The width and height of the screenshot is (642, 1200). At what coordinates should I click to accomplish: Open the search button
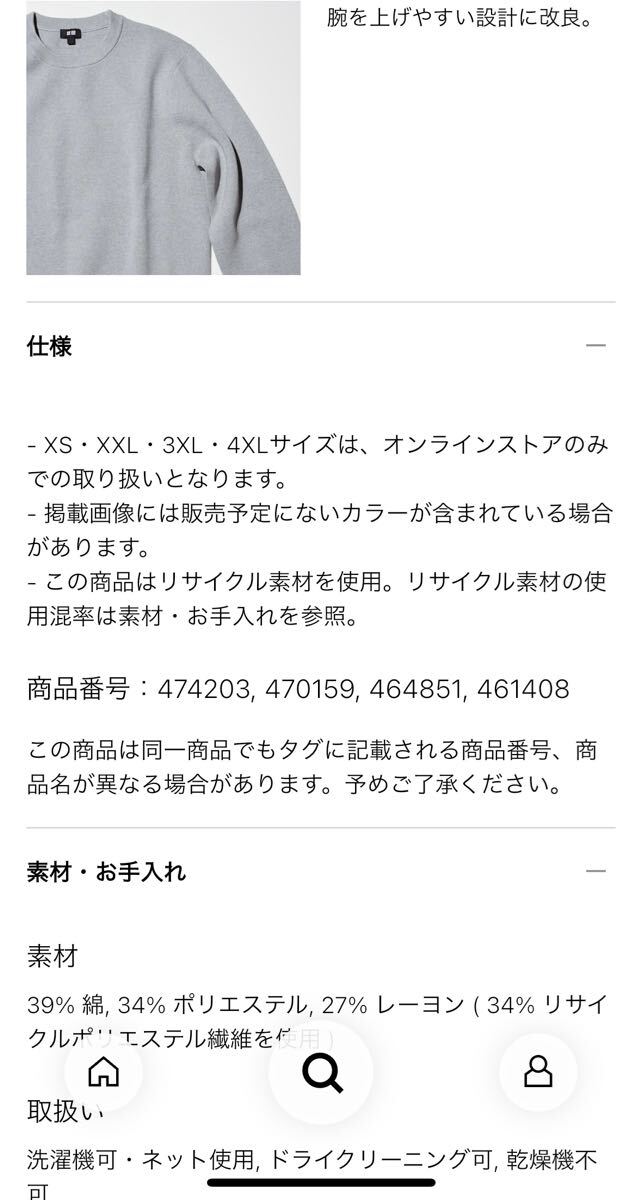pos(321,1072)
